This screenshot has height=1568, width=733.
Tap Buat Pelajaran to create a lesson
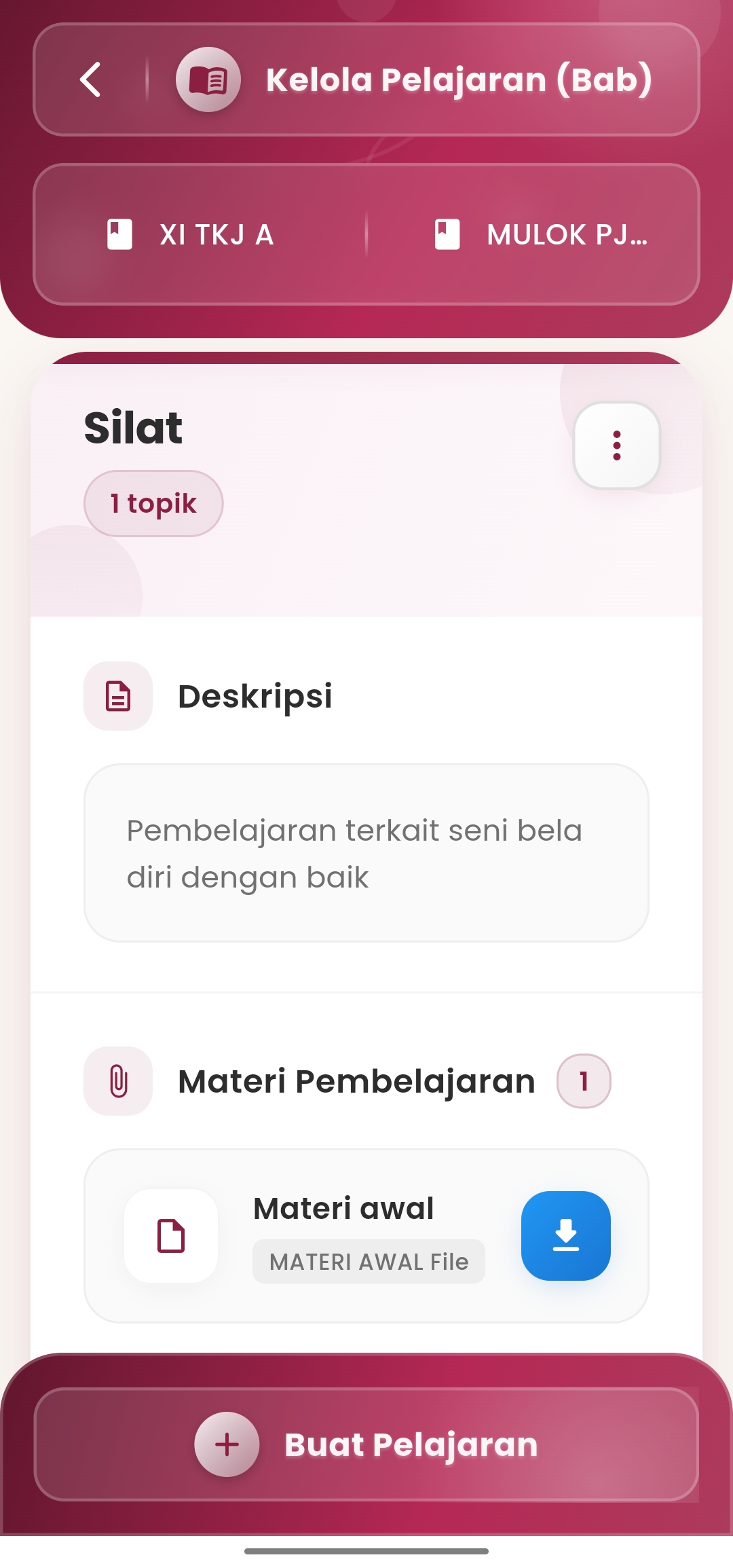(366, 1444)
